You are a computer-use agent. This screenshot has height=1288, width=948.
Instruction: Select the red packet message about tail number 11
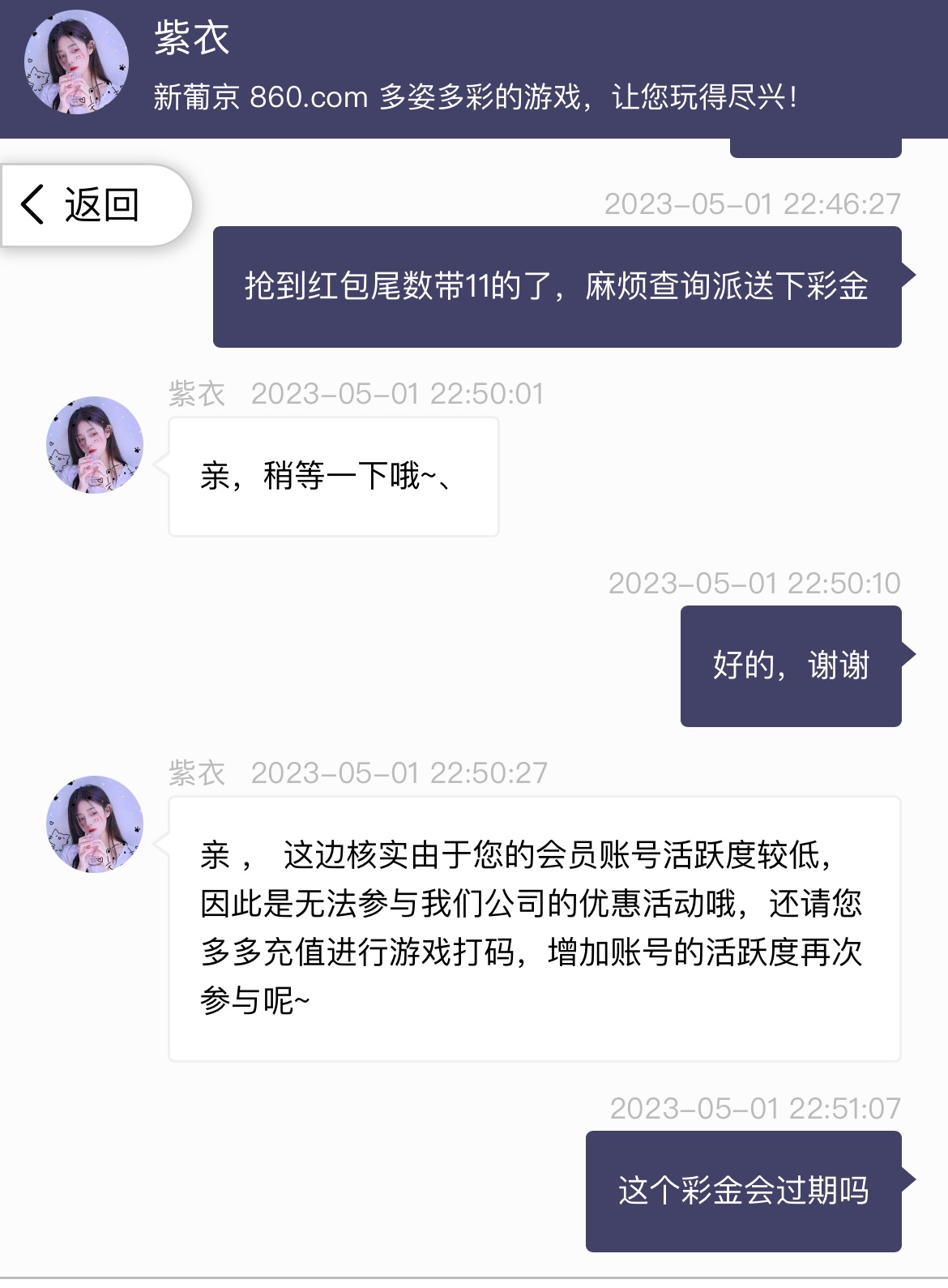(557, 288)
